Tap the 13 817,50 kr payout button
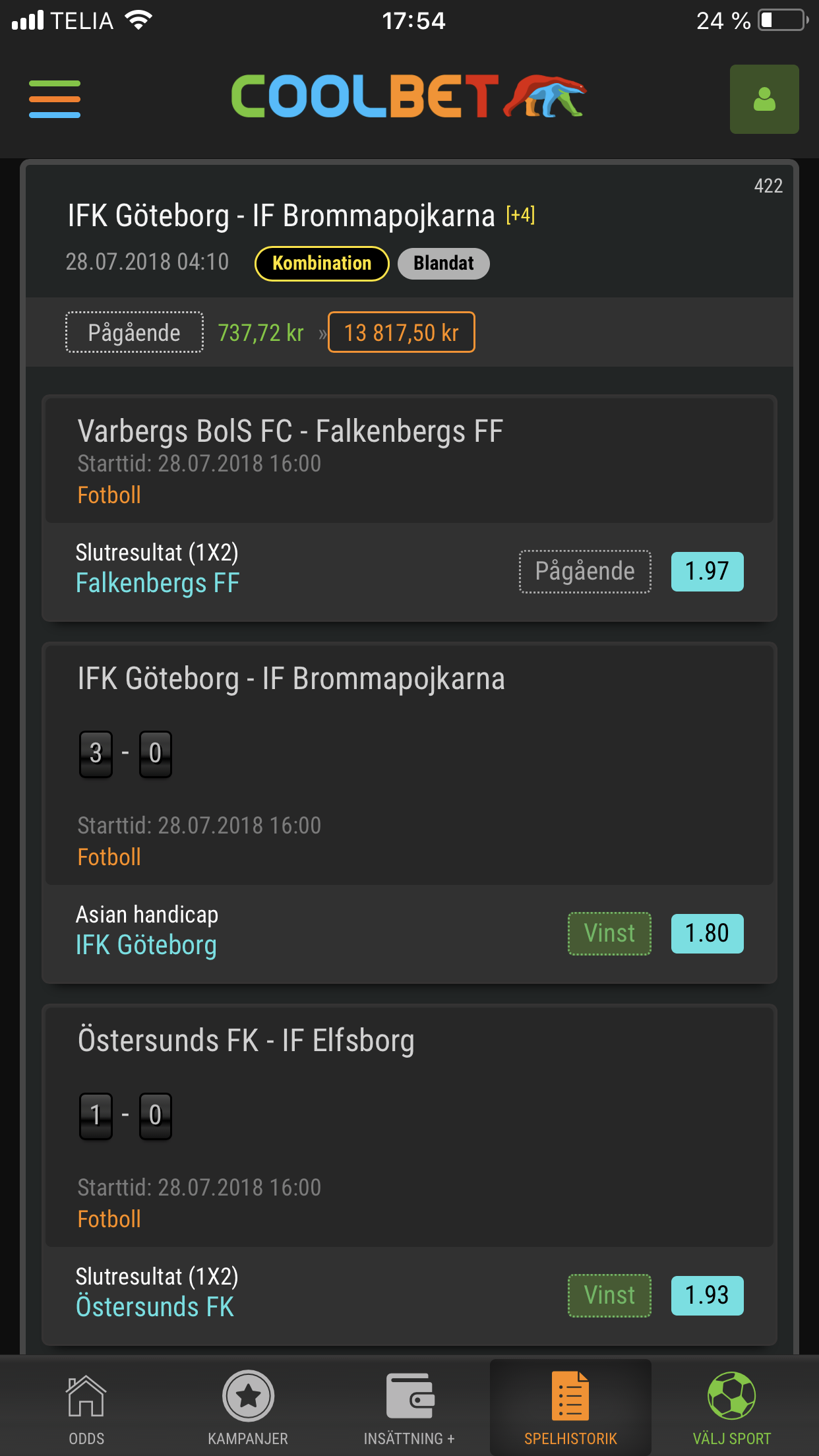Viewport: 819px width, 1456px height. coord(401,332)
